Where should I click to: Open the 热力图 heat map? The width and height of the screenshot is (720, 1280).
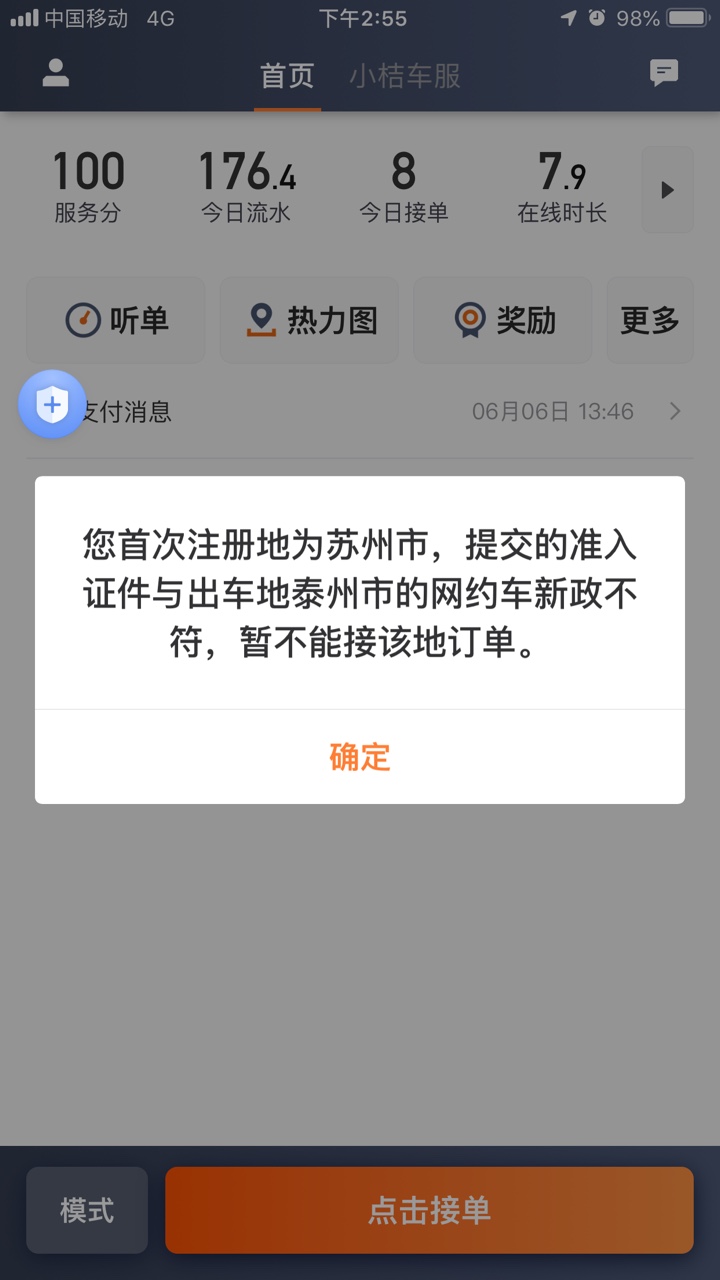[309, 320]
